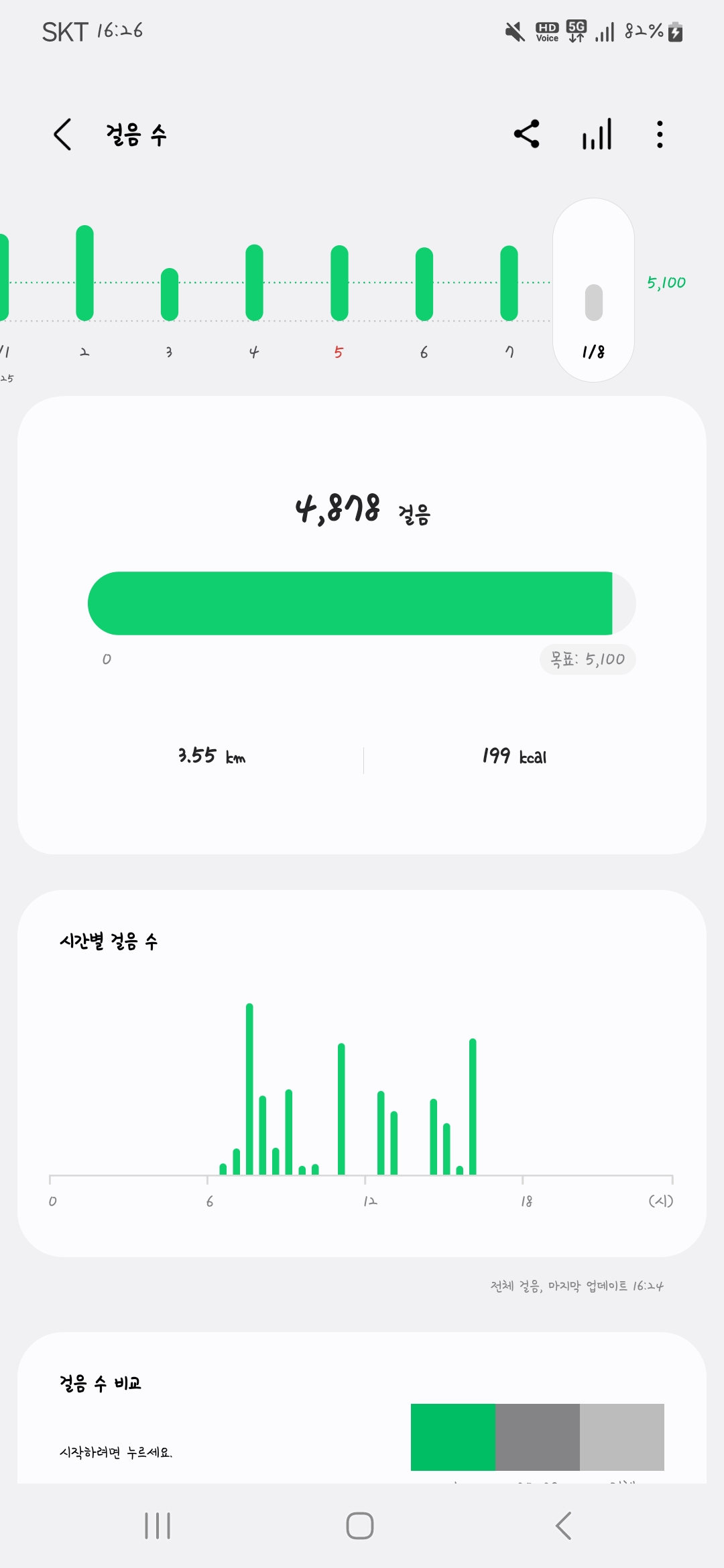Open recent apps from the navigation bar
Viewport: 724px width, 1568px height.
(158, 1526)
